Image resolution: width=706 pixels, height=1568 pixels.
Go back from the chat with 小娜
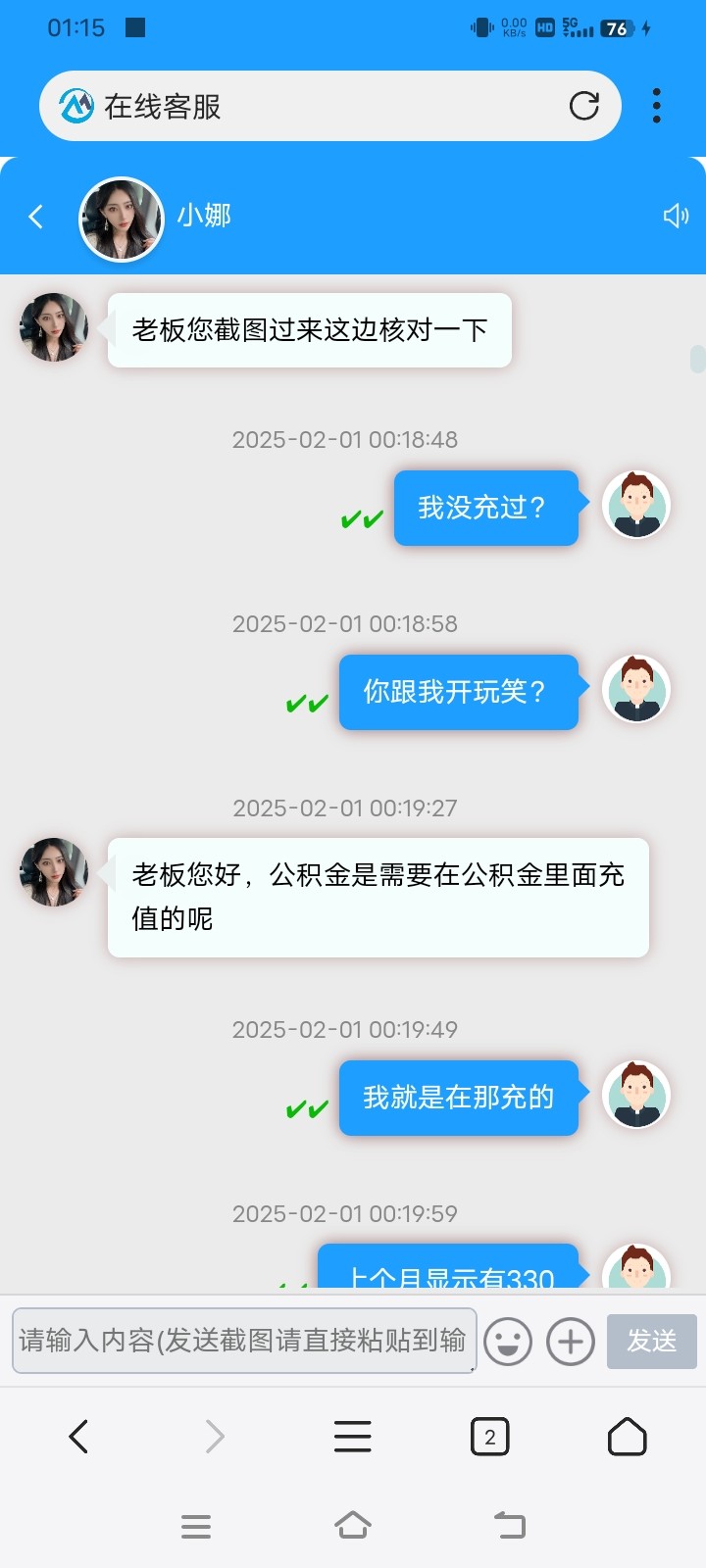(x=36, y=217)
